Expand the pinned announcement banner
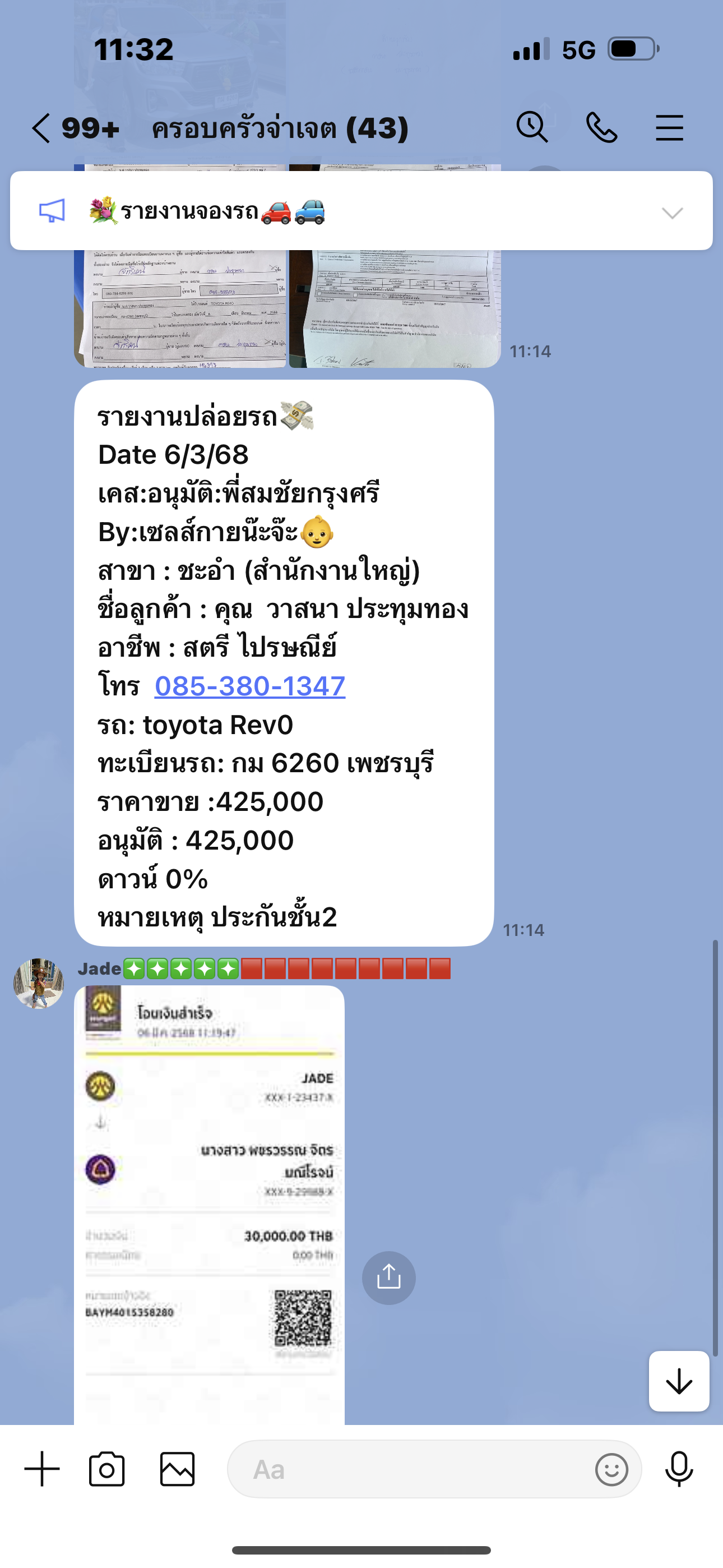Screen dimensions: 723x1568 (x=673, y=212)
